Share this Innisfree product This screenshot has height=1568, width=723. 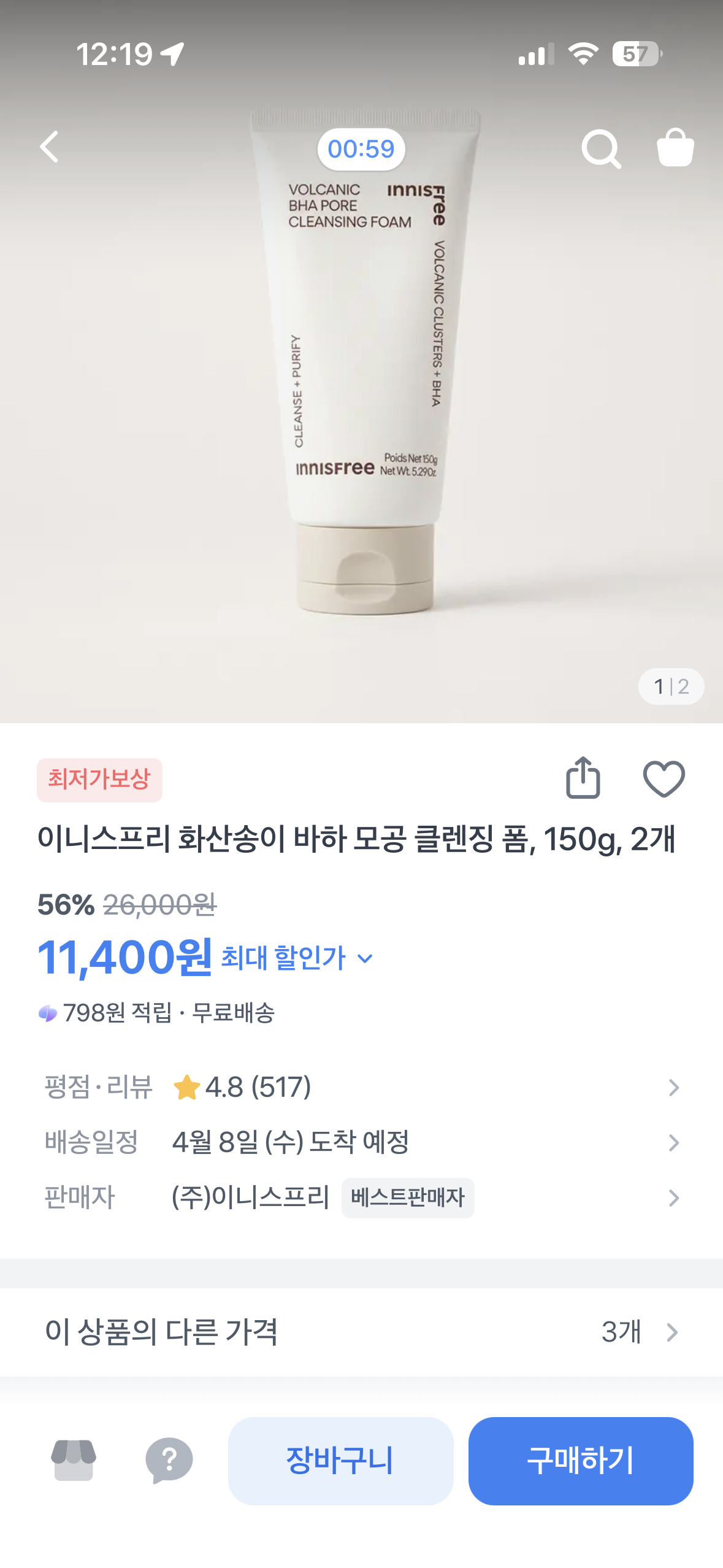[583, 778]
